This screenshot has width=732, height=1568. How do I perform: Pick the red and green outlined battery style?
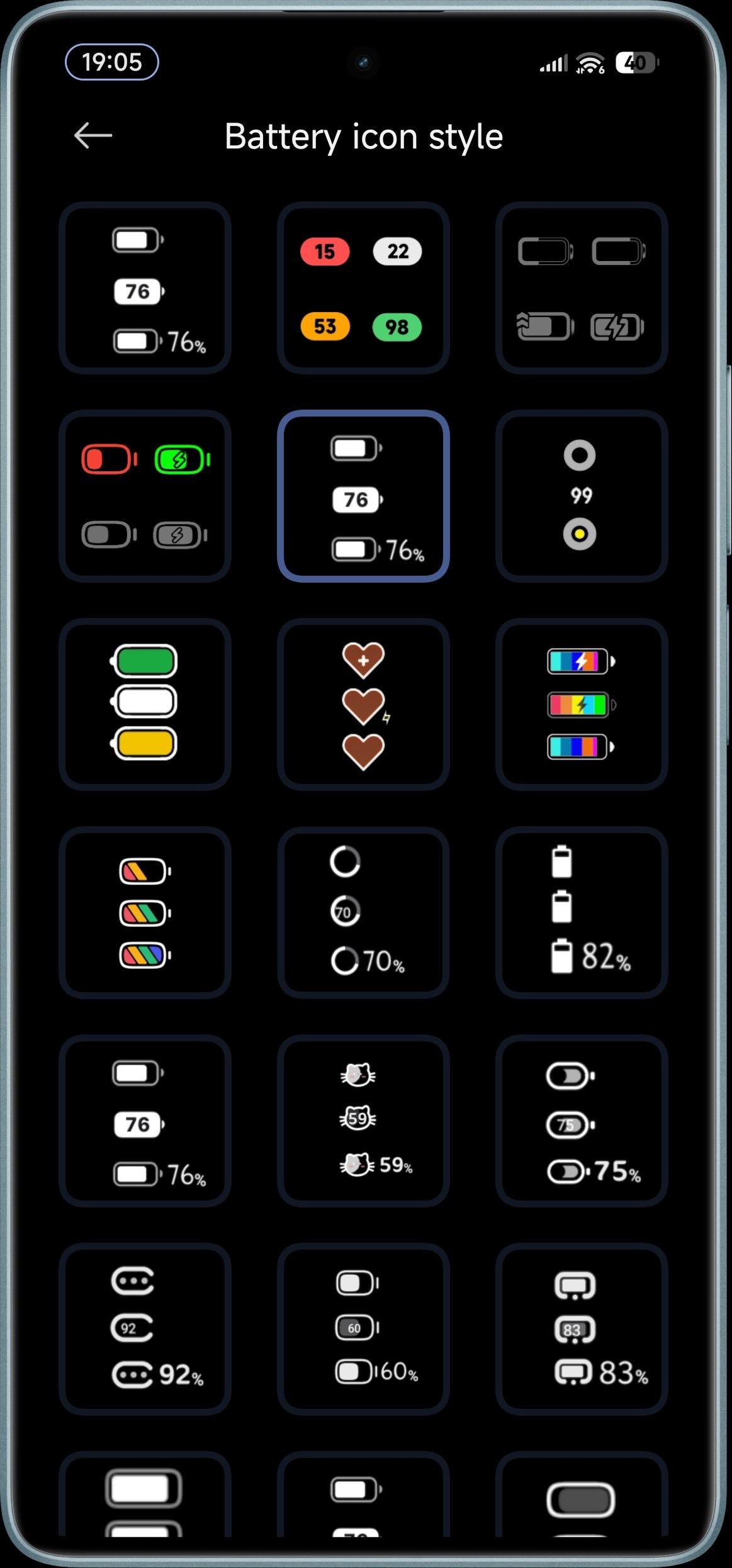point(145,496)
